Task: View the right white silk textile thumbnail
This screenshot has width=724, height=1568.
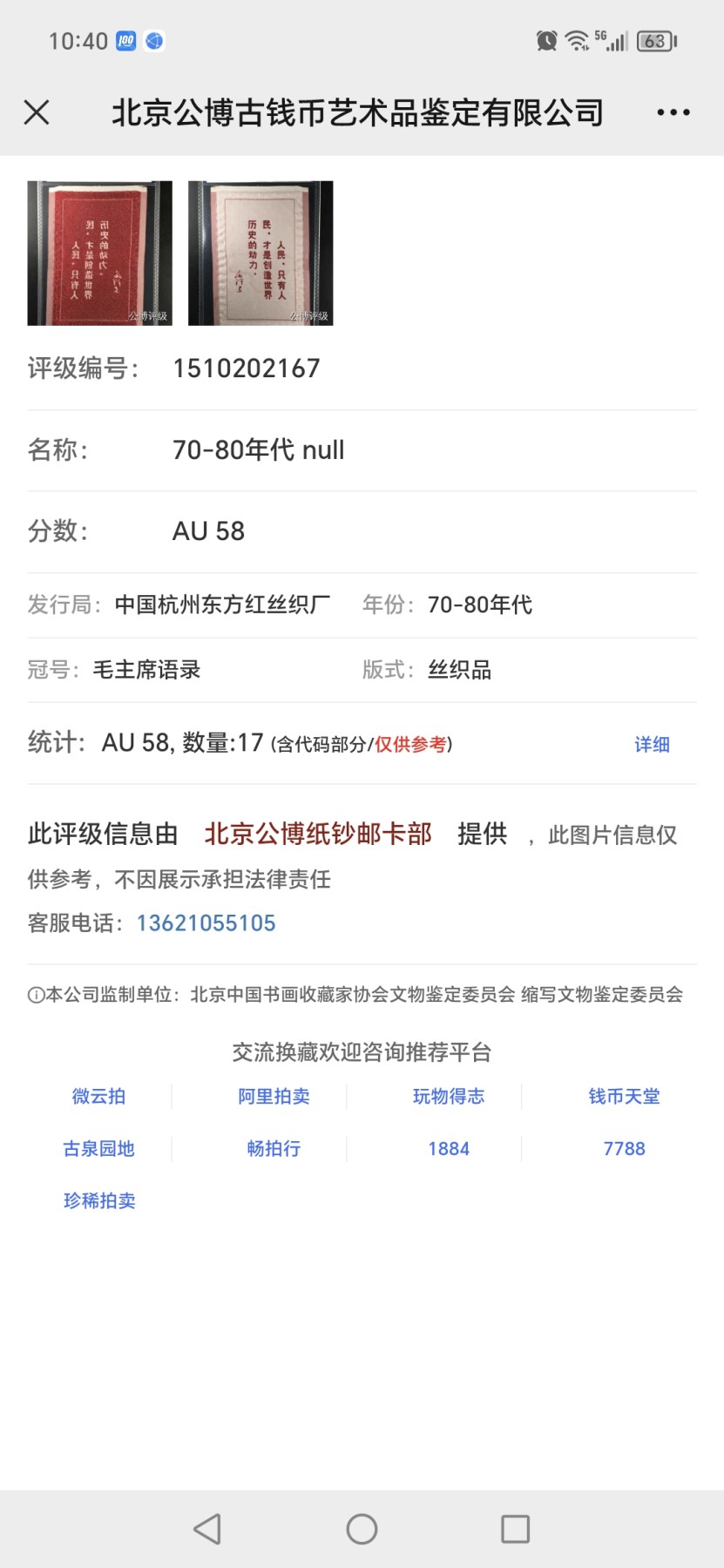Action: click(261, 253)
